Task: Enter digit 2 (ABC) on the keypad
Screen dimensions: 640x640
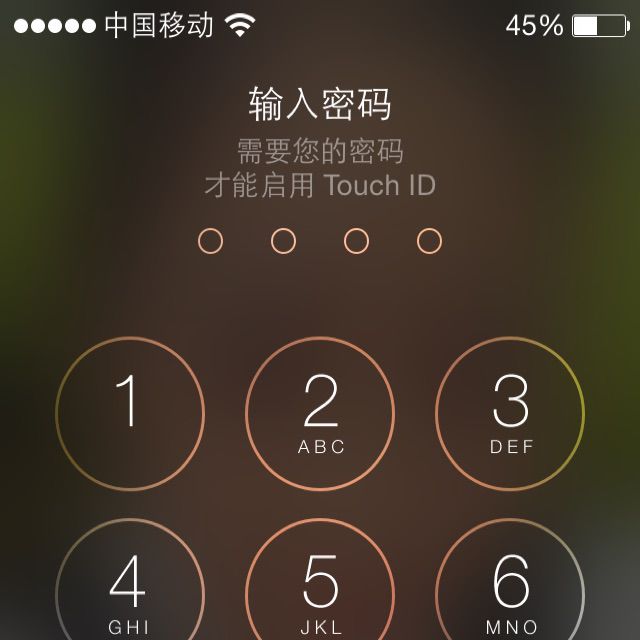Action: [x=320, y=412]
